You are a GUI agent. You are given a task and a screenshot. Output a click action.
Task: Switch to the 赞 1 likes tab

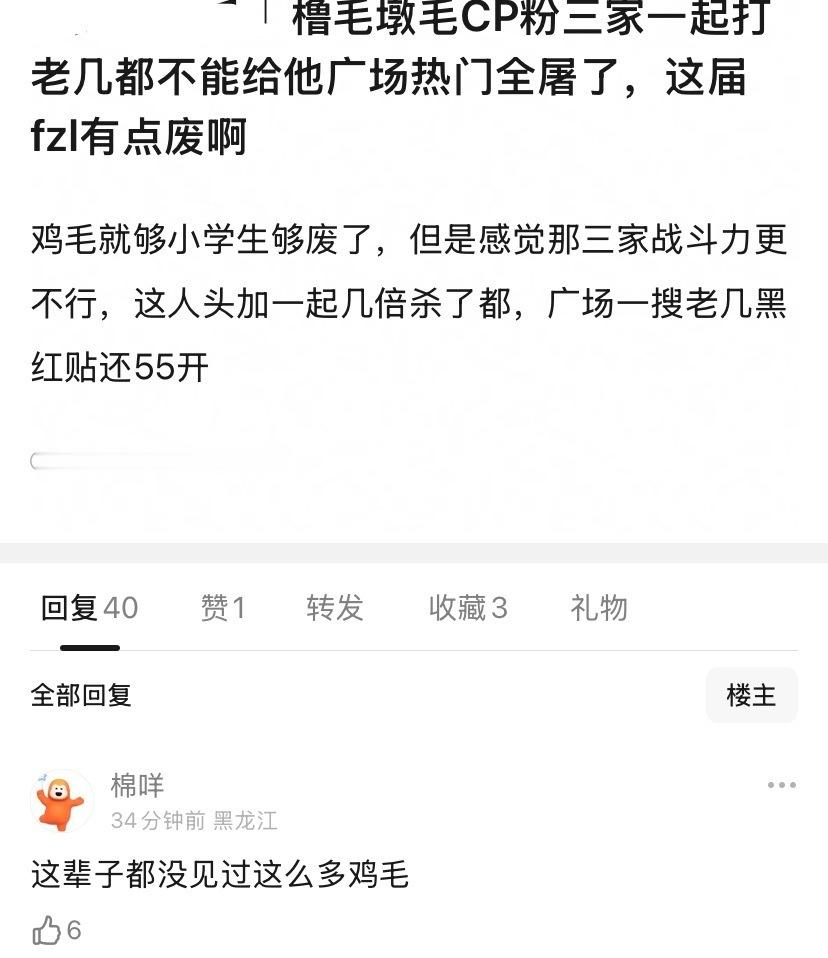223,608
